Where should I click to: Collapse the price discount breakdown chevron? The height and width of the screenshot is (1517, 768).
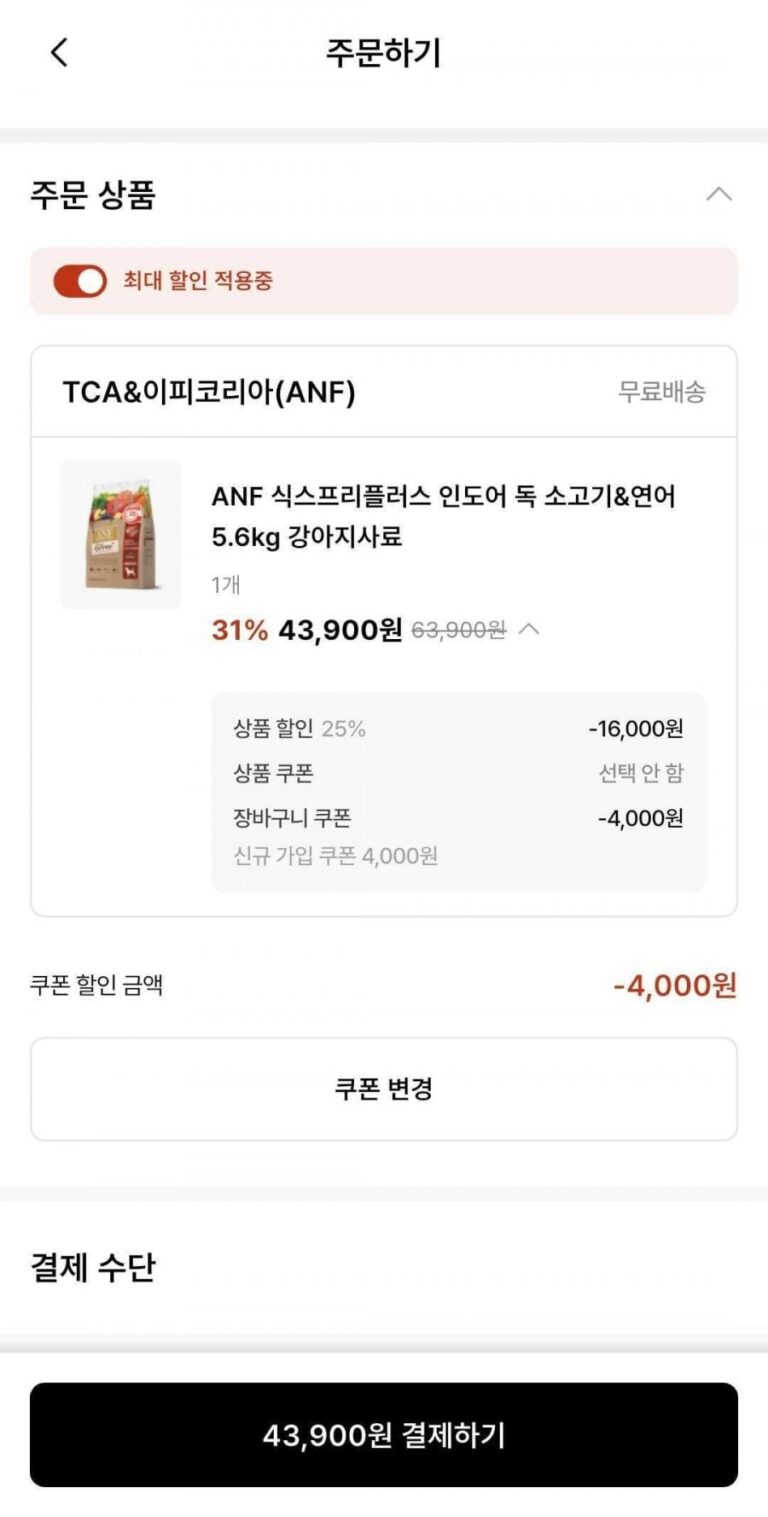tap(530, 630)
